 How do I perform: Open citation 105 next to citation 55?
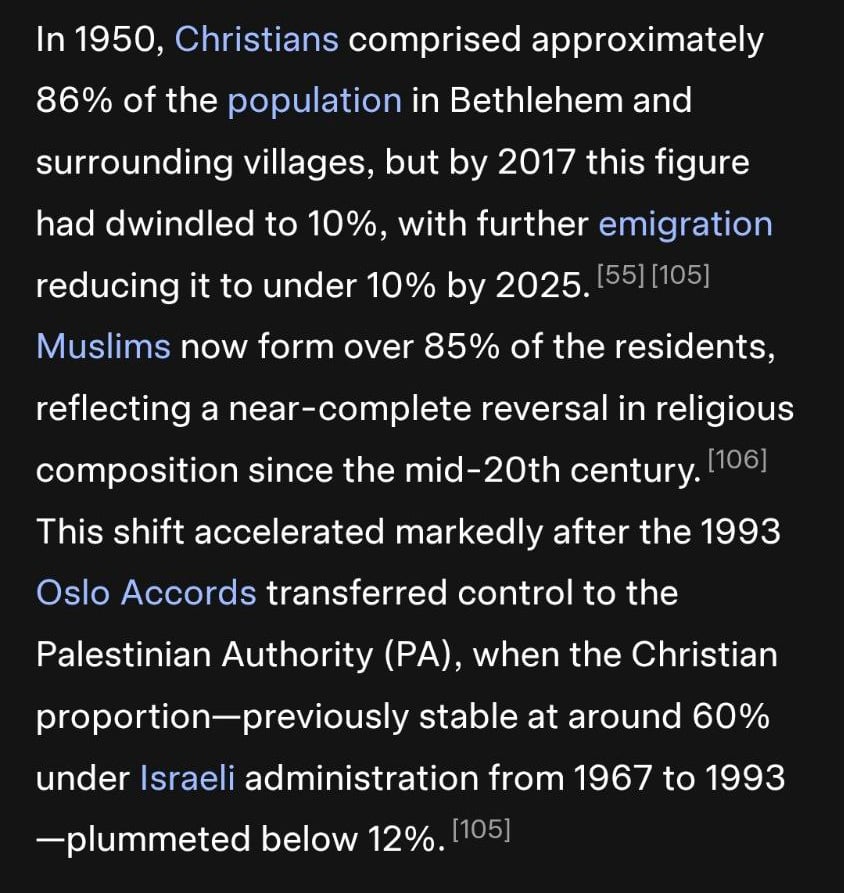(680, 275)
